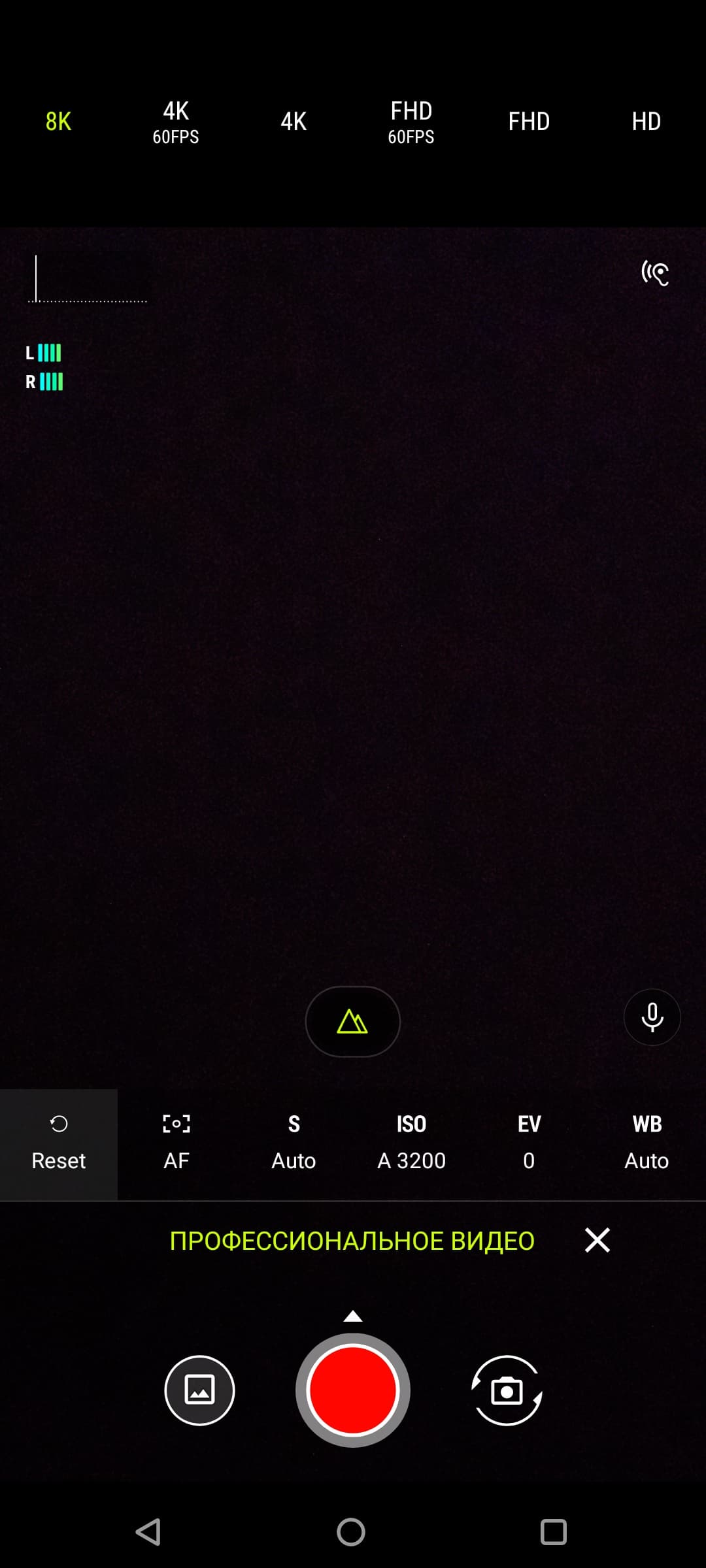The width and height of the screenshot is (706, 1568).
Task: Go to the home screen
Action: click(x=351, y=1531)
